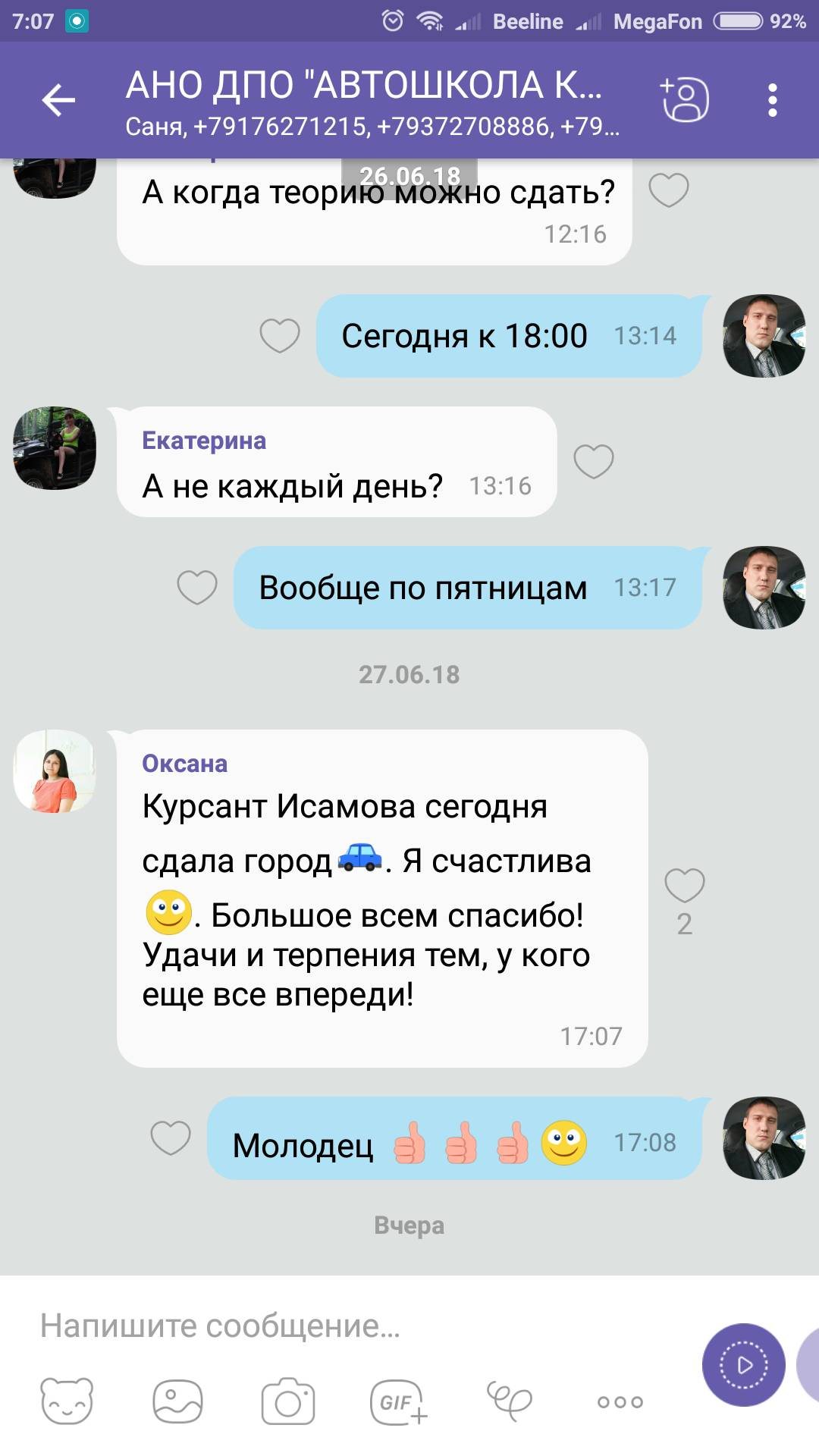819x1456 pixels.
Task: Add participants to the group
Action: point(685,99)
